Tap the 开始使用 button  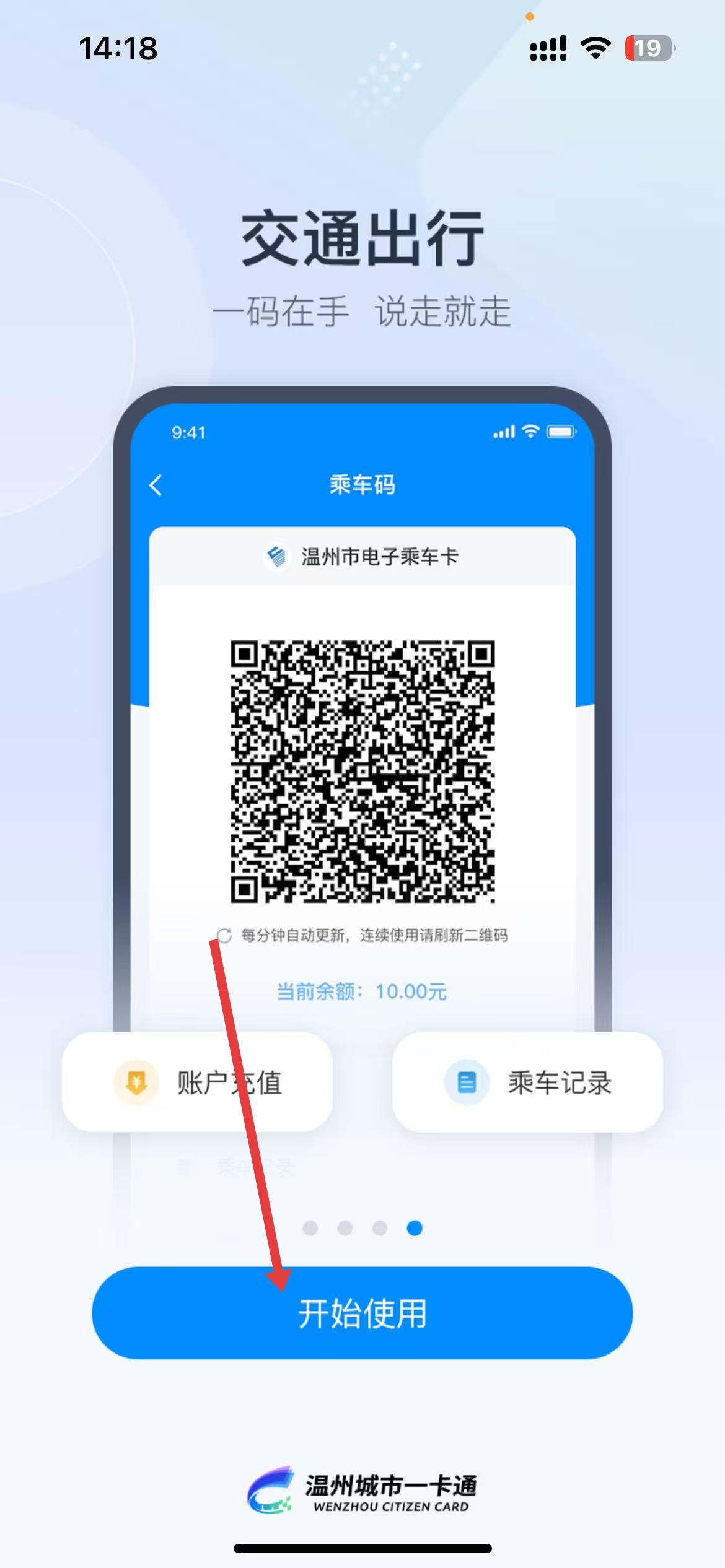click(362, 1313)
